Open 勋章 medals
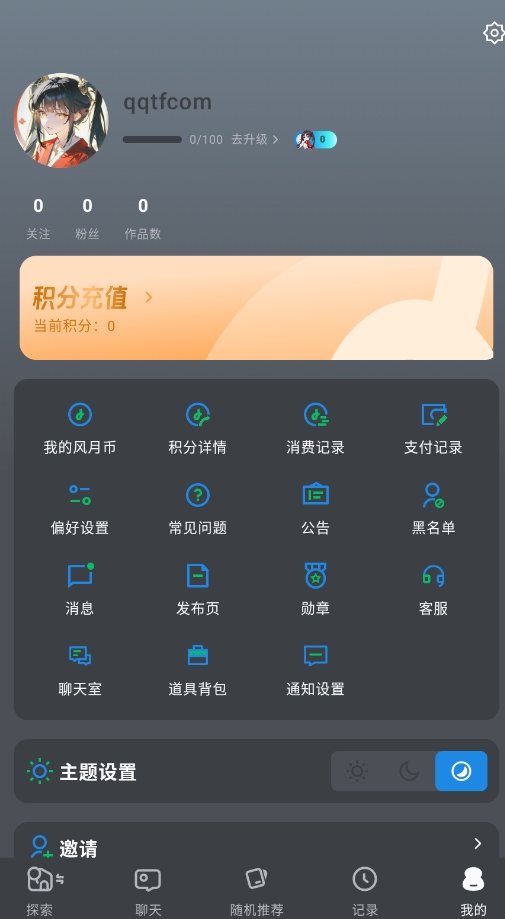The height and width of the screenshot is (919, 505). [316, 590]
